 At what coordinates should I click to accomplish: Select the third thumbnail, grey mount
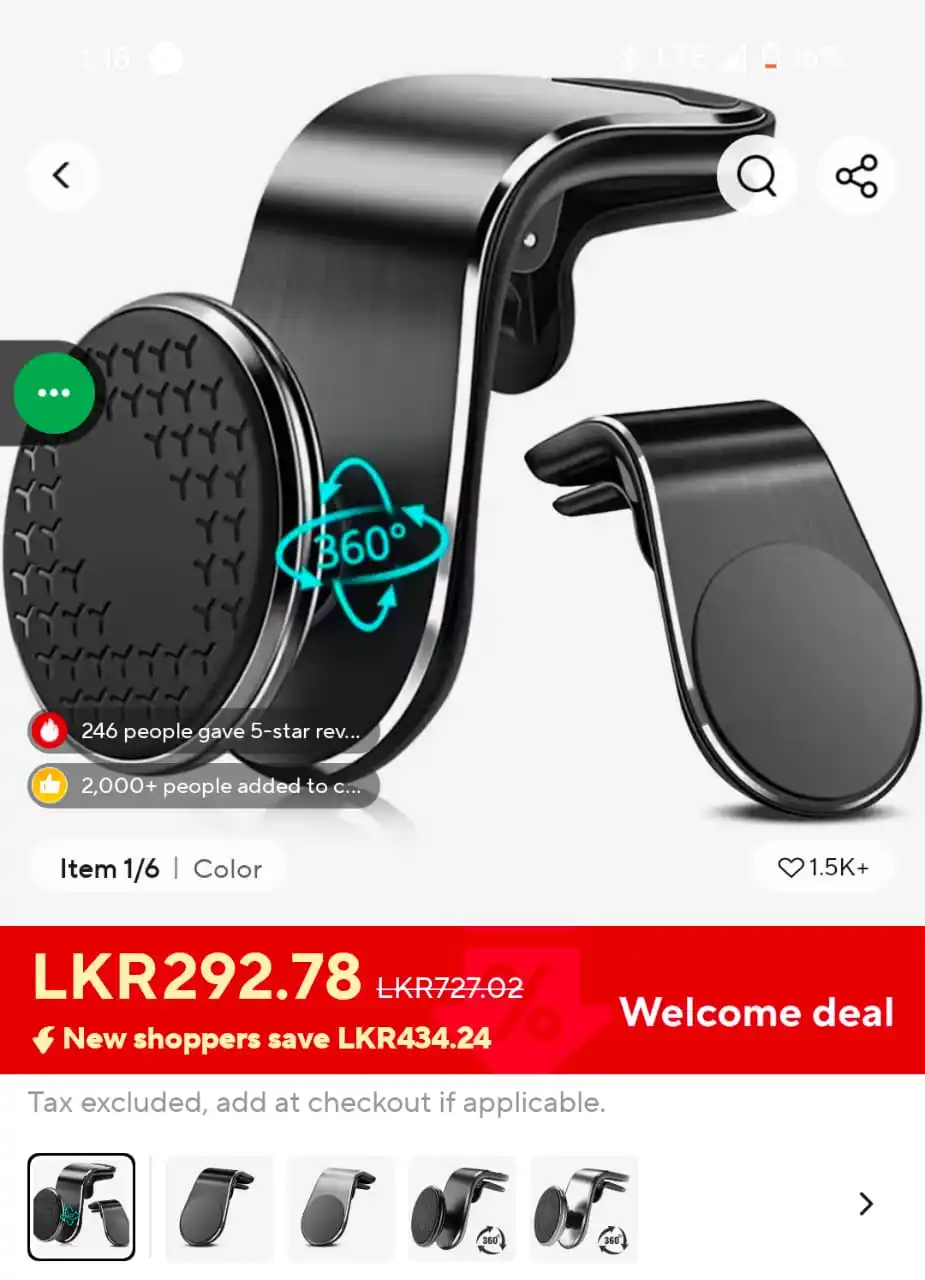(341, 1205)
